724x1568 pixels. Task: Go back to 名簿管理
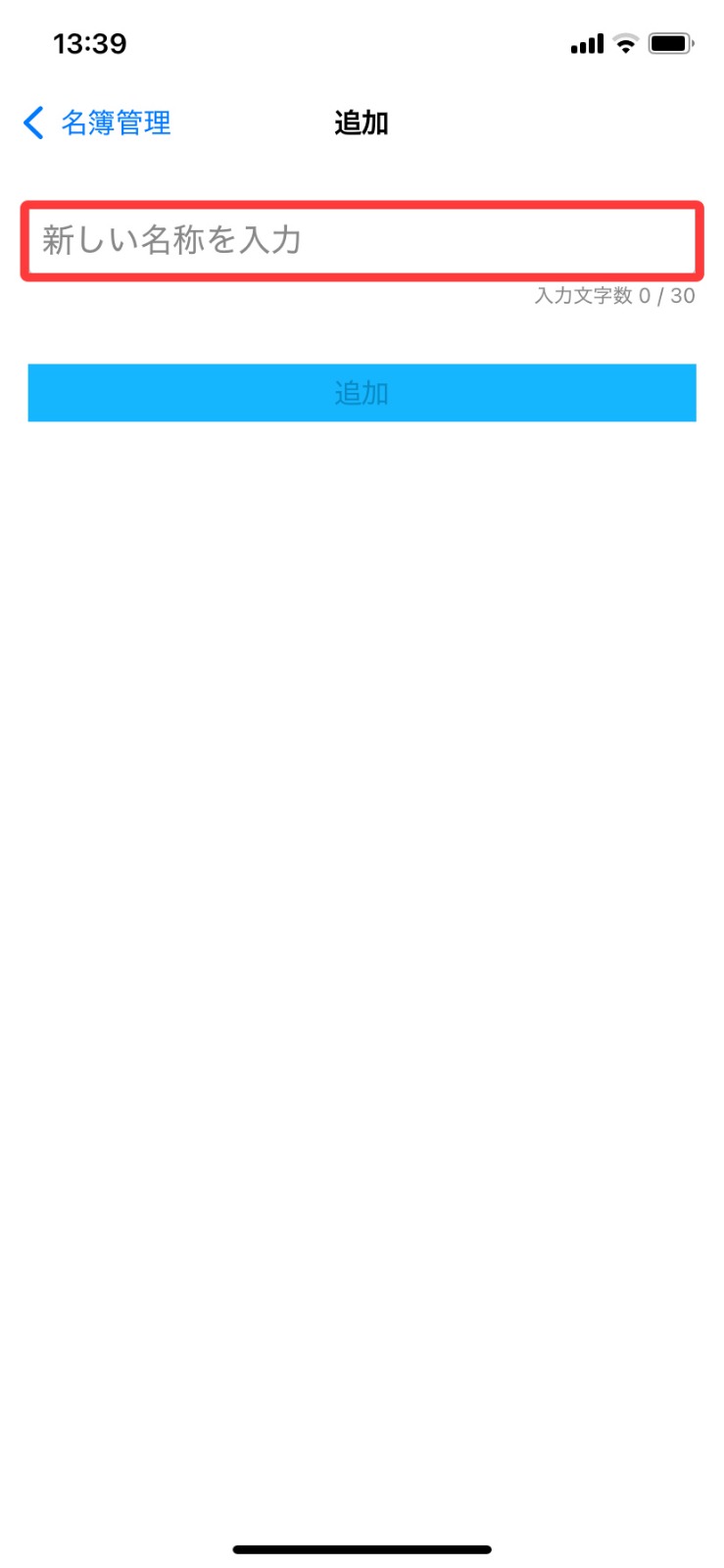pos(97,123)
